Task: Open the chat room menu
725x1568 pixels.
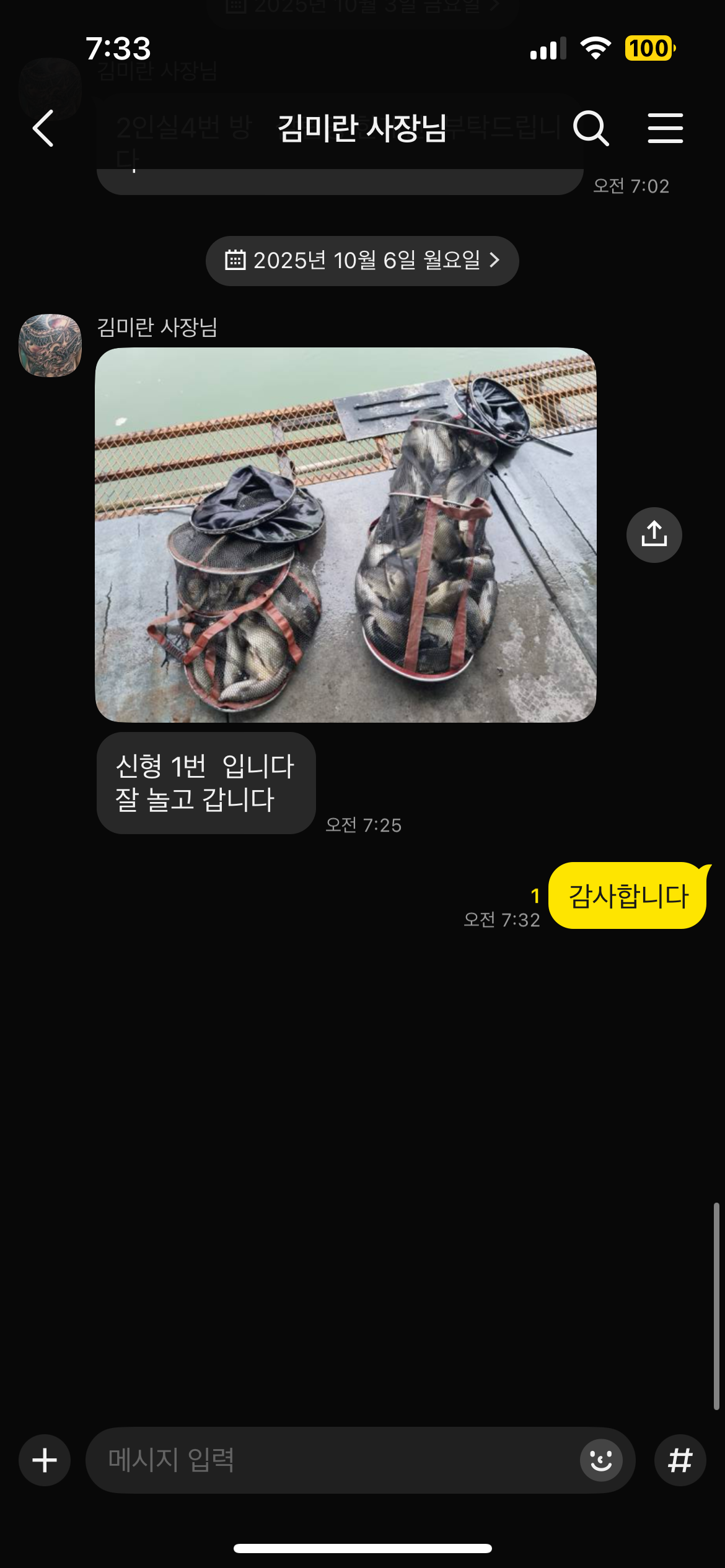Action: [x=665, y=128]
